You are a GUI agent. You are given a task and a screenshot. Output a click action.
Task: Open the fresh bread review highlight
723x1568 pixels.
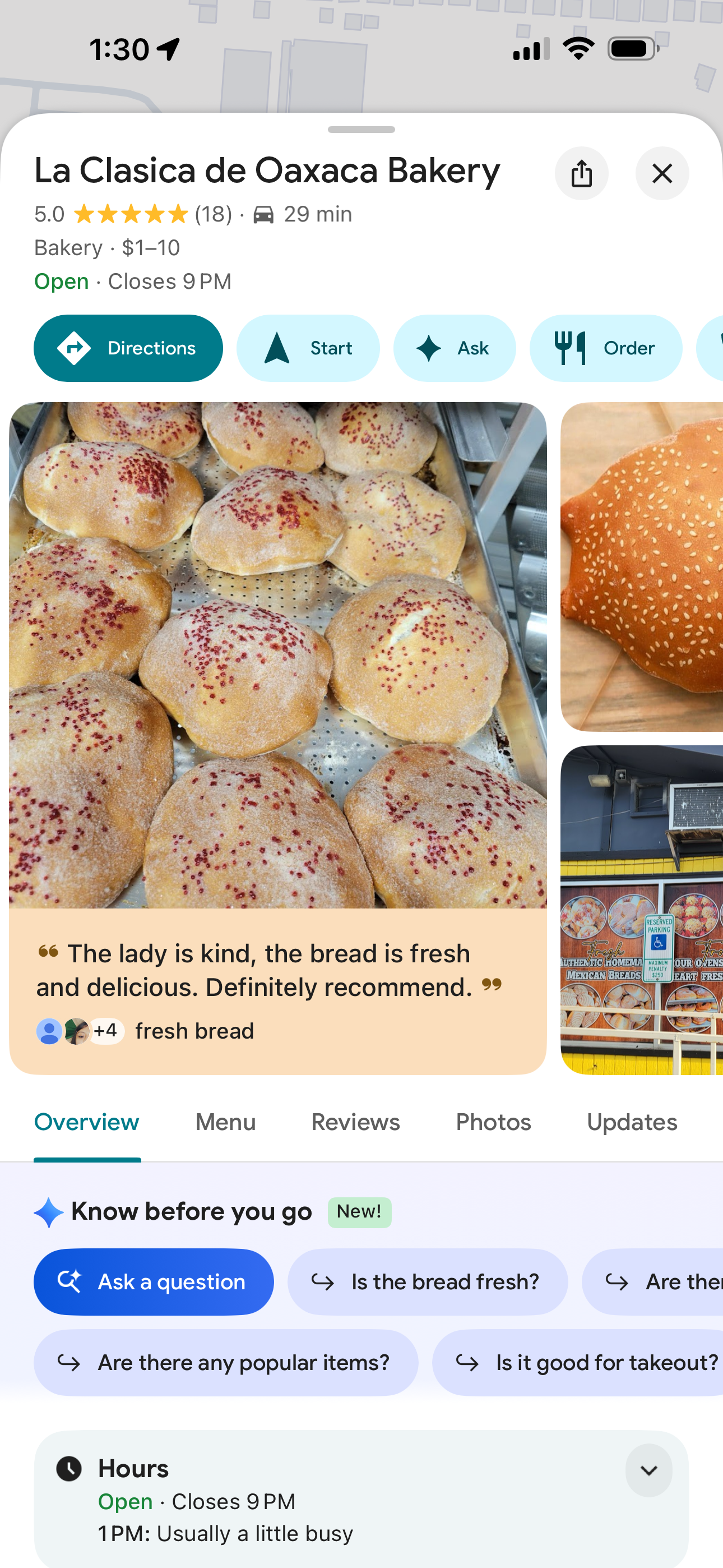[x=277, y=991]
